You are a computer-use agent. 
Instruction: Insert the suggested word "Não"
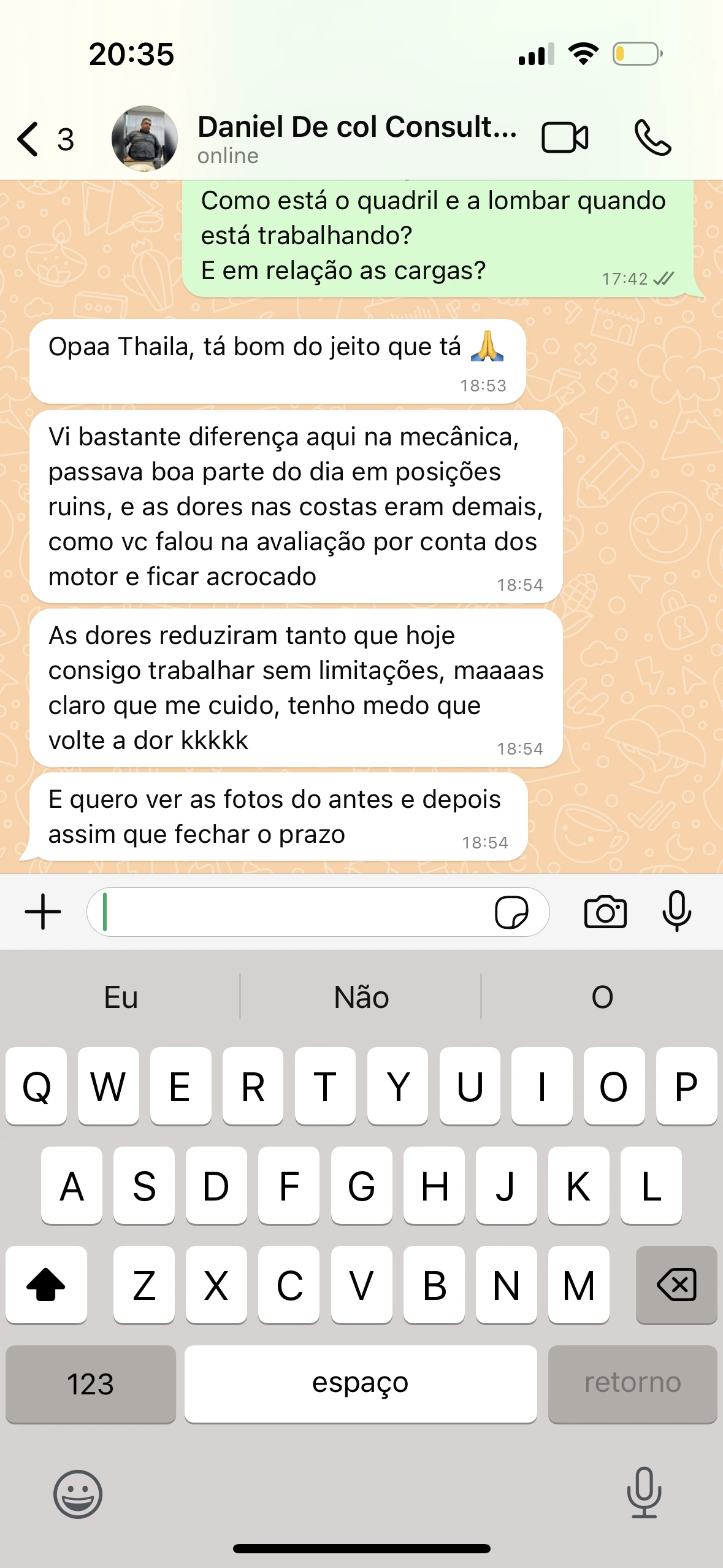click(x=361, y=997)
